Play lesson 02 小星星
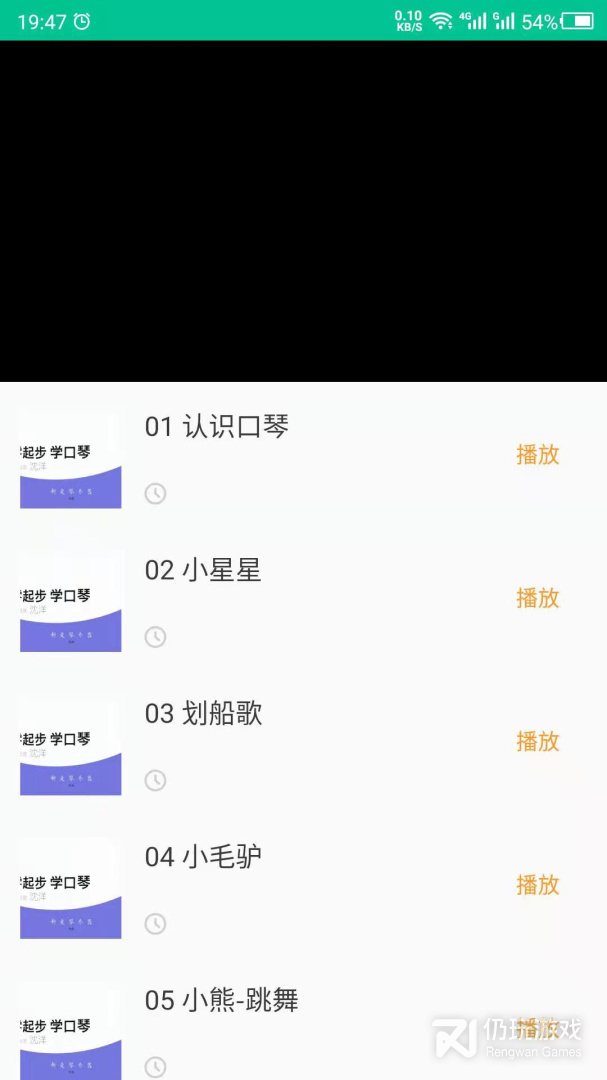This screenshot has height=1080, width=607. click(537, 598)
